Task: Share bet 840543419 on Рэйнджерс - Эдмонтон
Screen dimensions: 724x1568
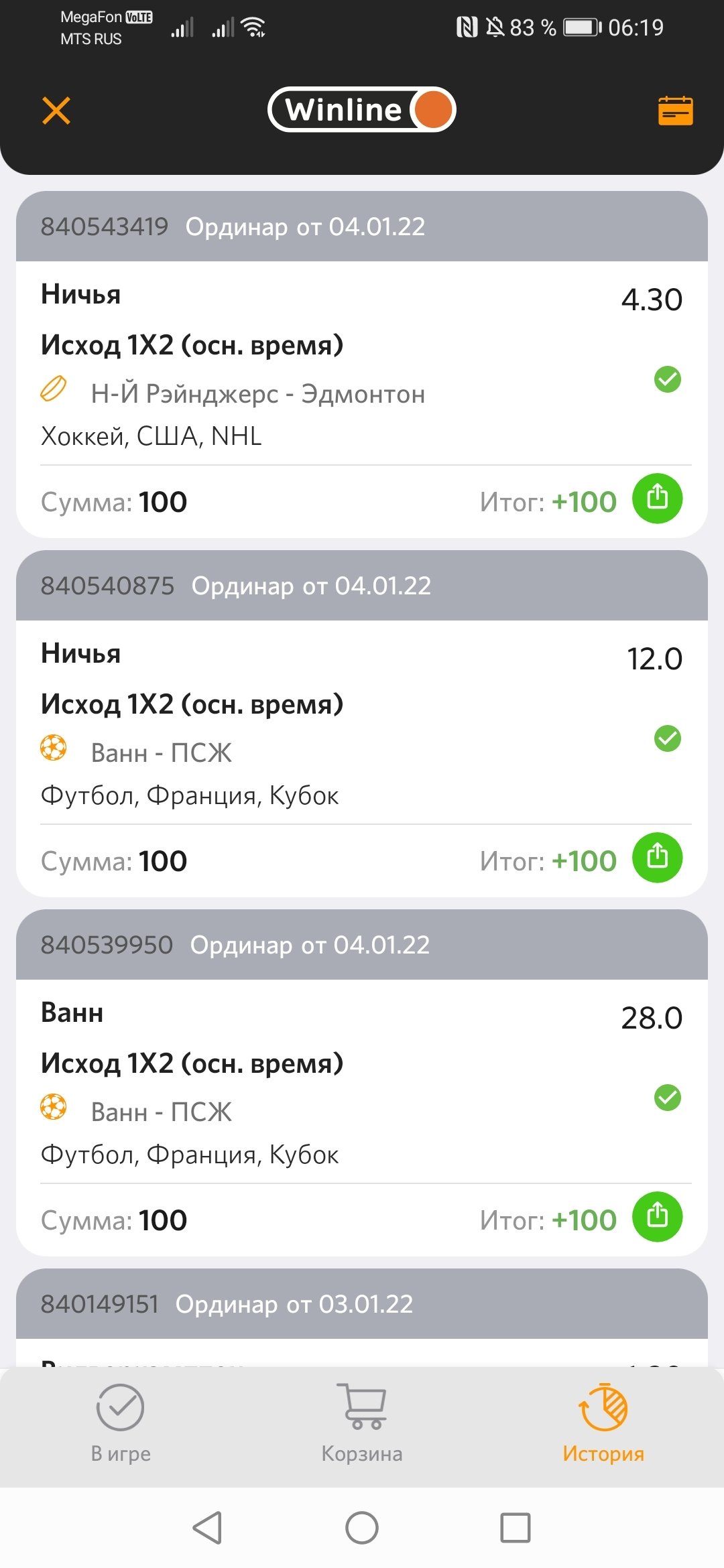Action: (657, 499)
